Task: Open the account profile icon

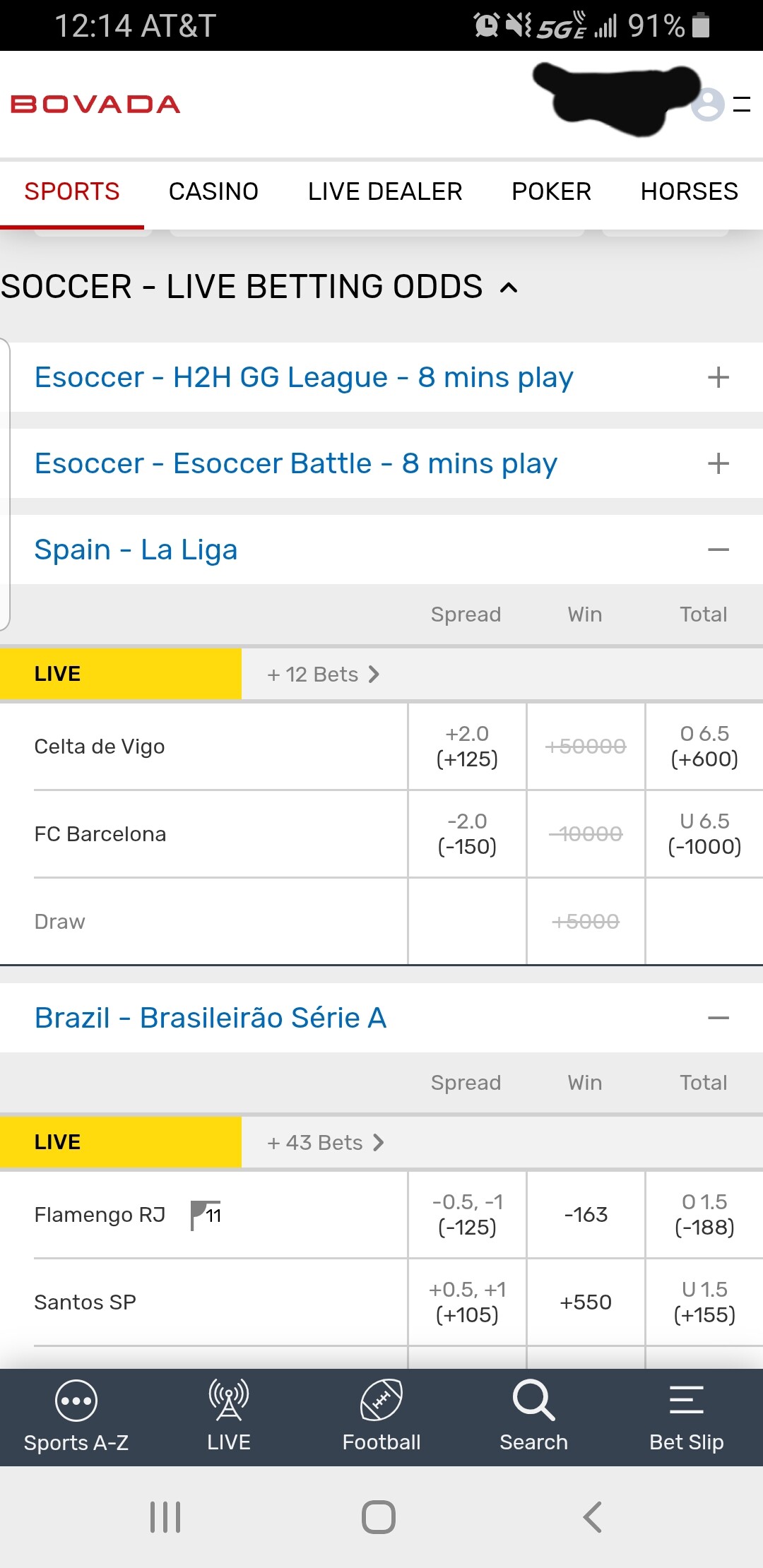Action: (708, 105)
